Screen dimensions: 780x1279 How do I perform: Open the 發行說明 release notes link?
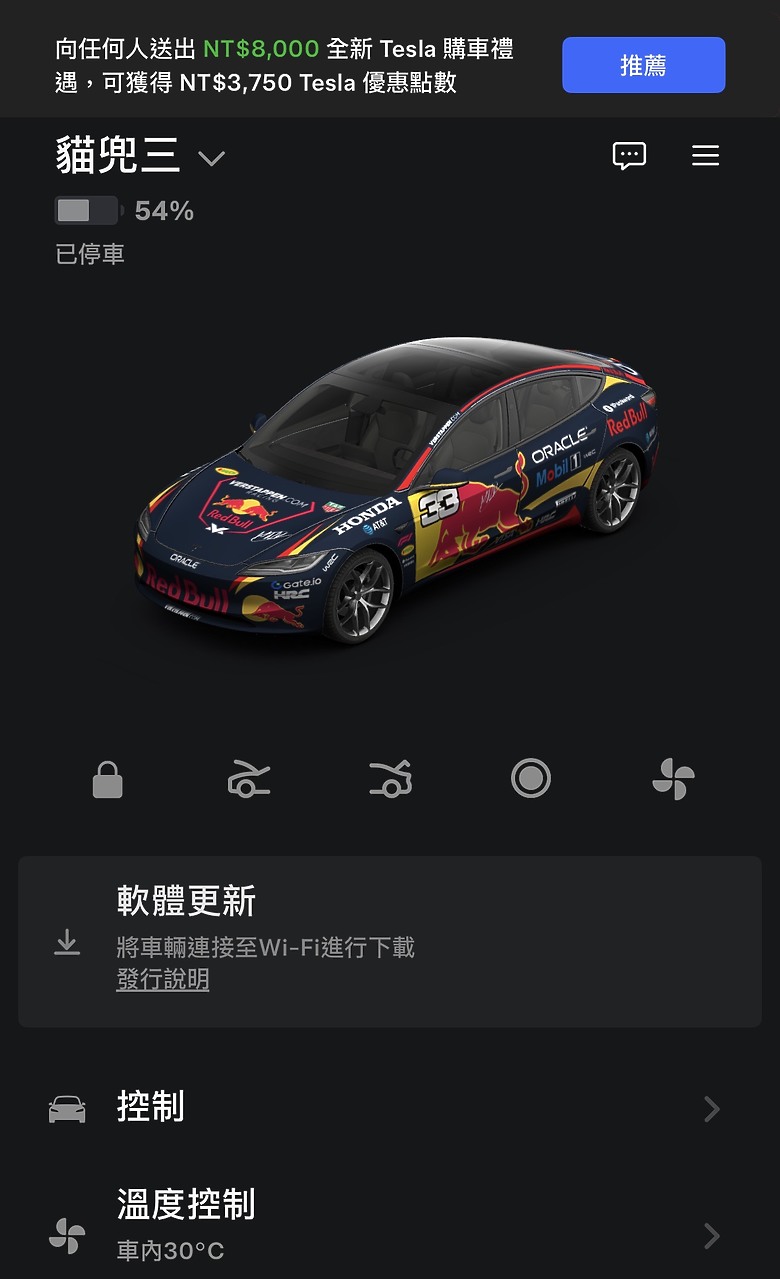coord(163,979)
